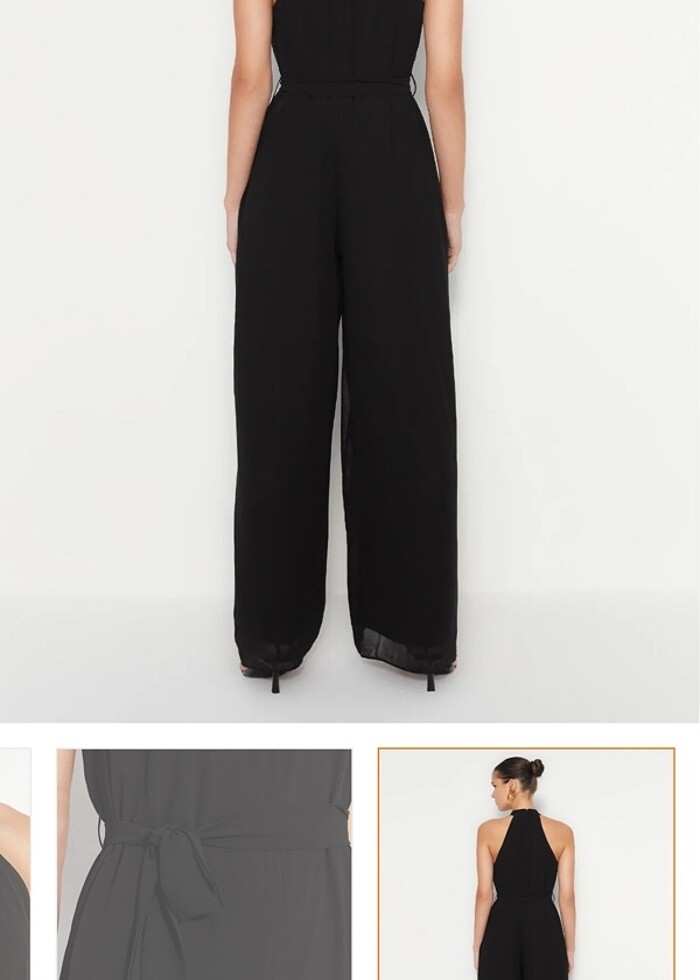Select the waist tie close-up thumbnail
Image resolution: width=700 pixels, height=980 pixels.
204,864
